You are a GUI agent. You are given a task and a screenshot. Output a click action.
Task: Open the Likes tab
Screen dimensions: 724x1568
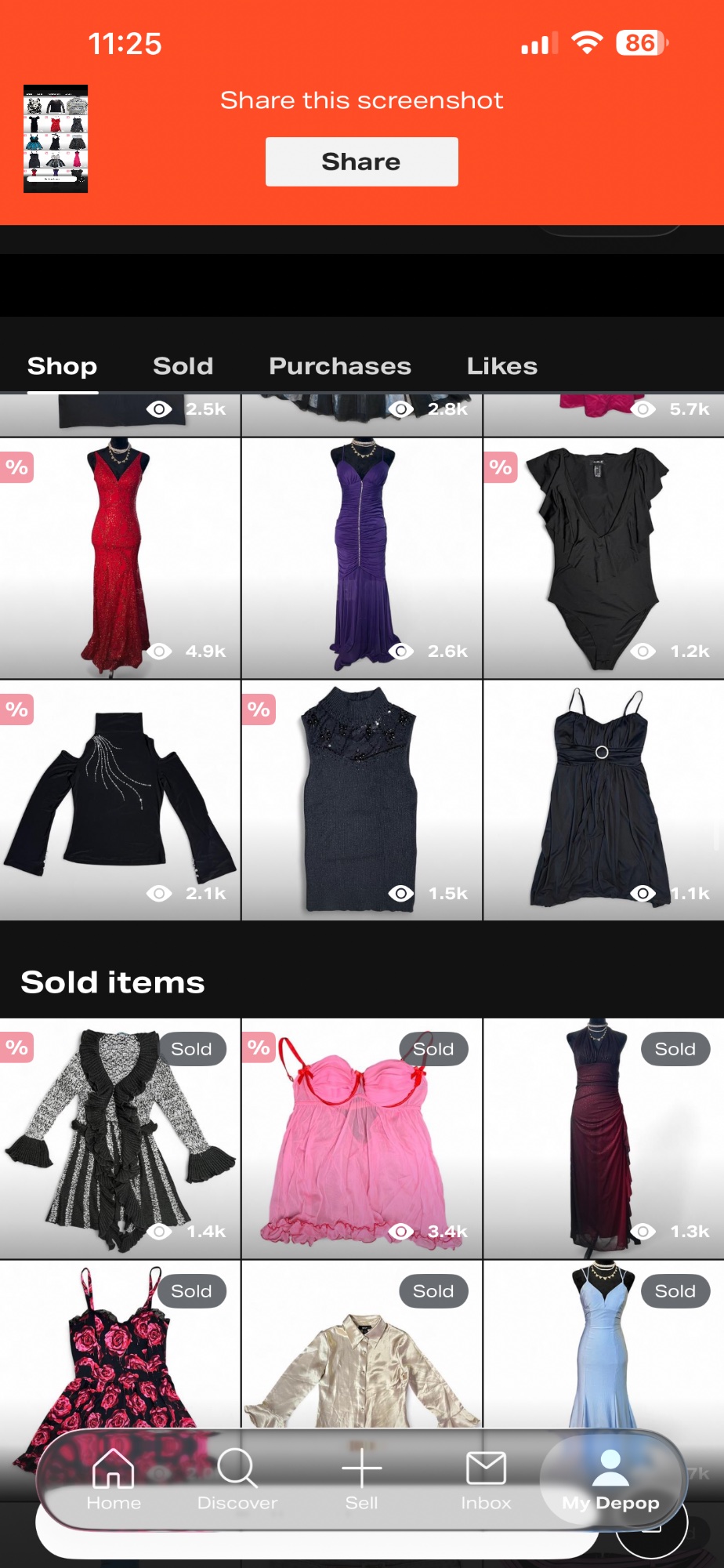(x=502, y=366)
